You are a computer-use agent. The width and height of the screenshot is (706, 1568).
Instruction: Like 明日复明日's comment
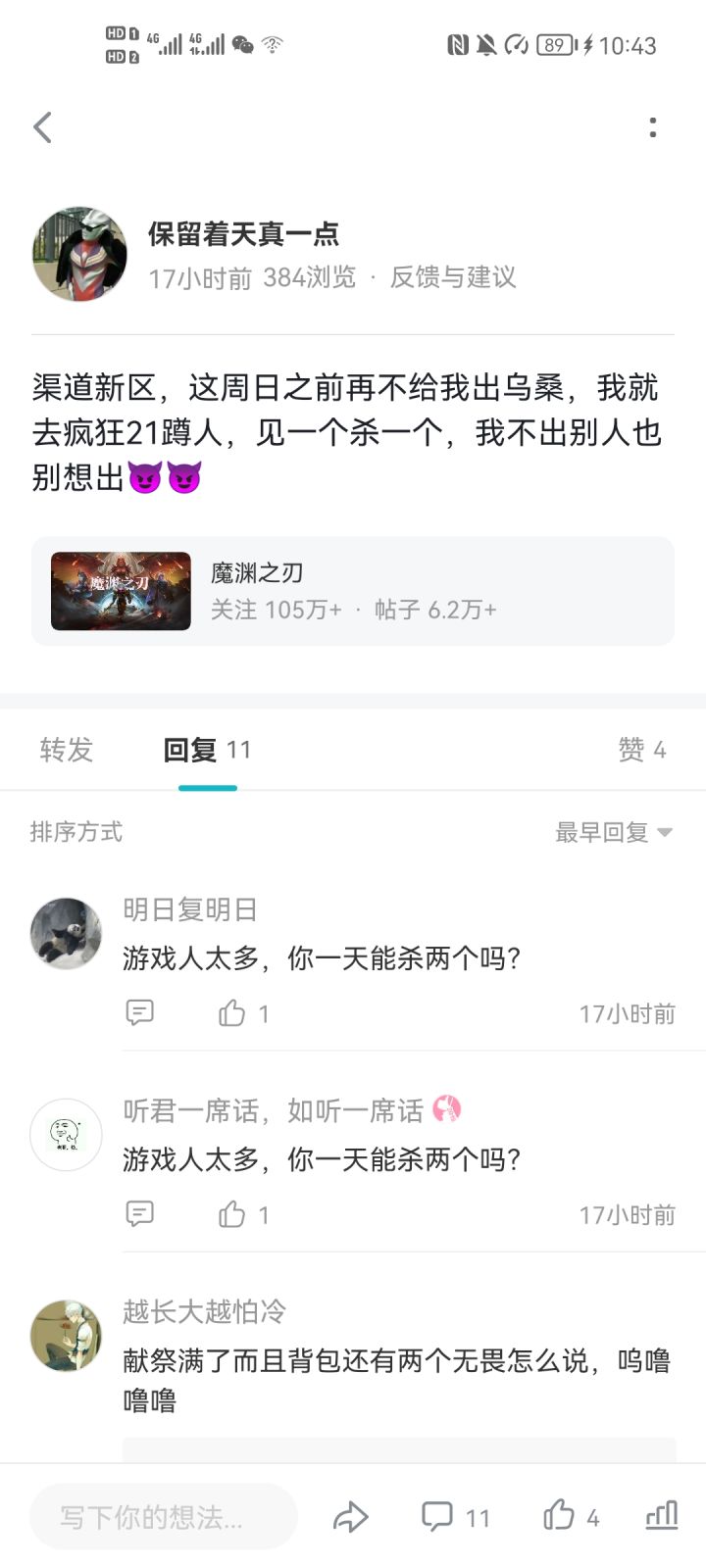click(x=232, y=1012)
